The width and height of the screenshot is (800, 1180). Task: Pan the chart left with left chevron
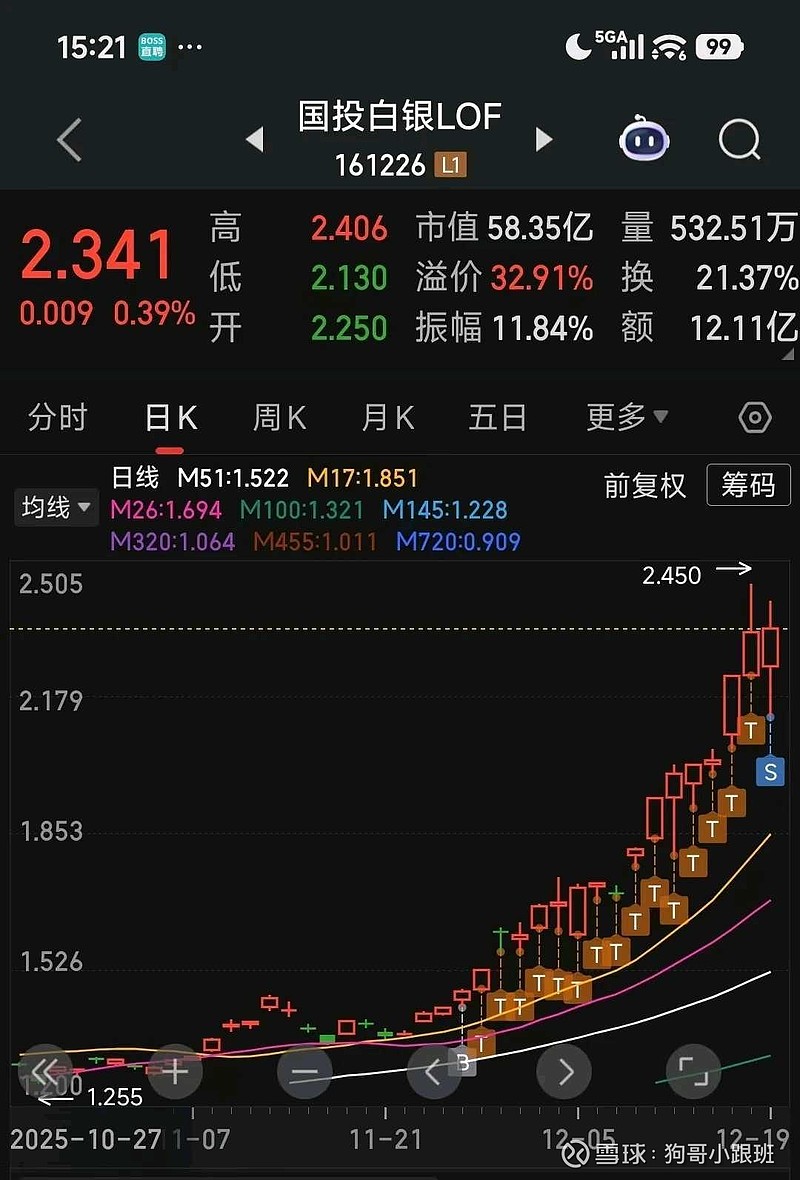[x=434, y=1070]
